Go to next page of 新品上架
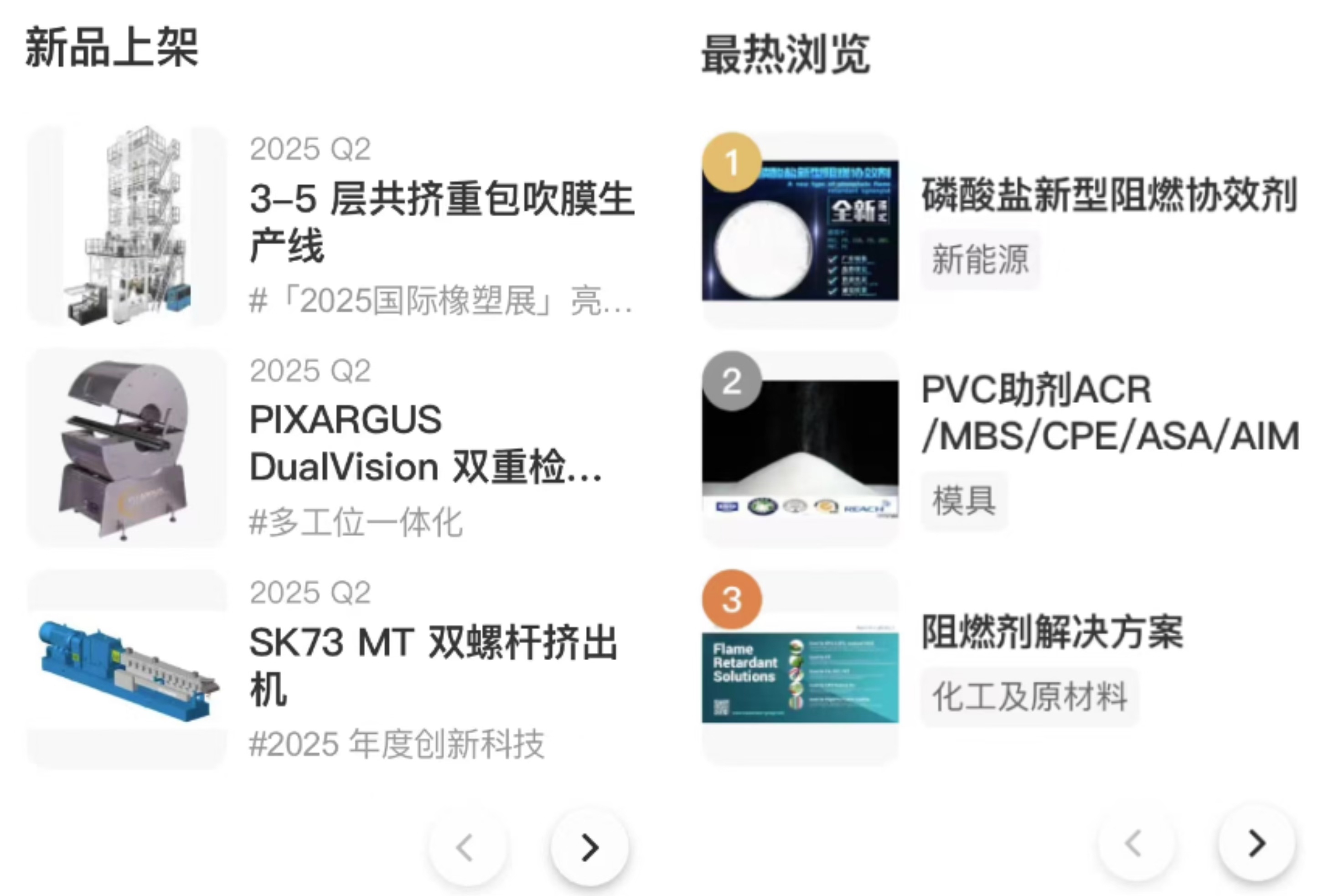The width and height of the screenshot is (1344, 896). click(589, 847)
